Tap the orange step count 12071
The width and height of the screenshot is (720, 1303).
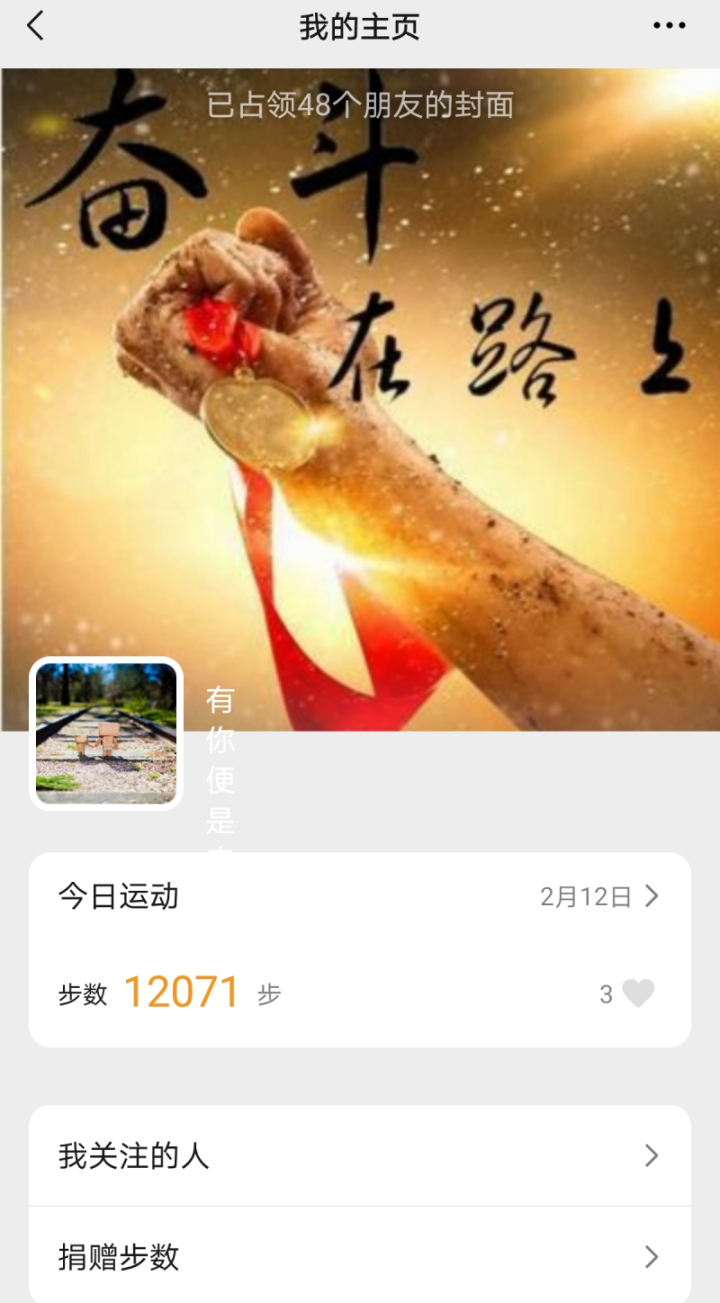point(180,991)
